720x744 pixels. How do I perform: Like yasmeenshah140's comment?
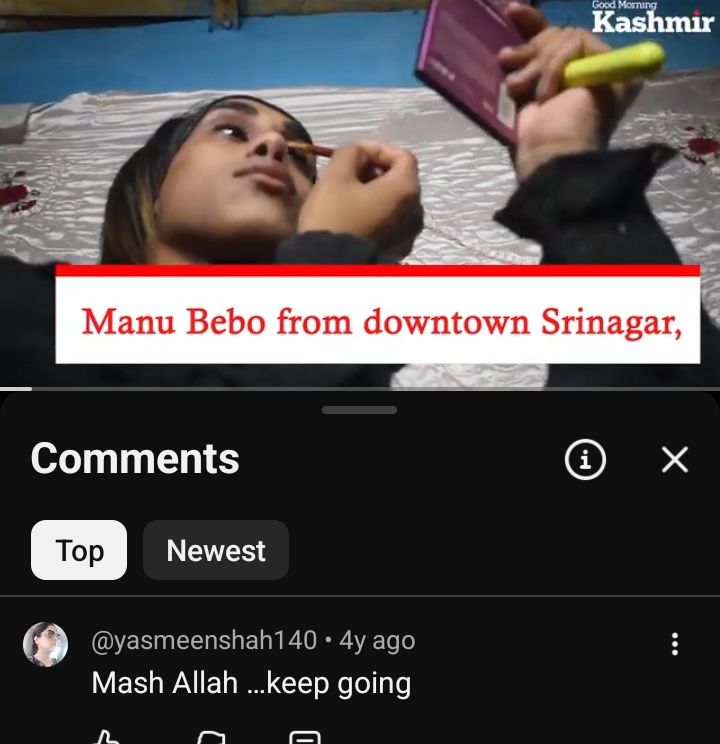106,738
